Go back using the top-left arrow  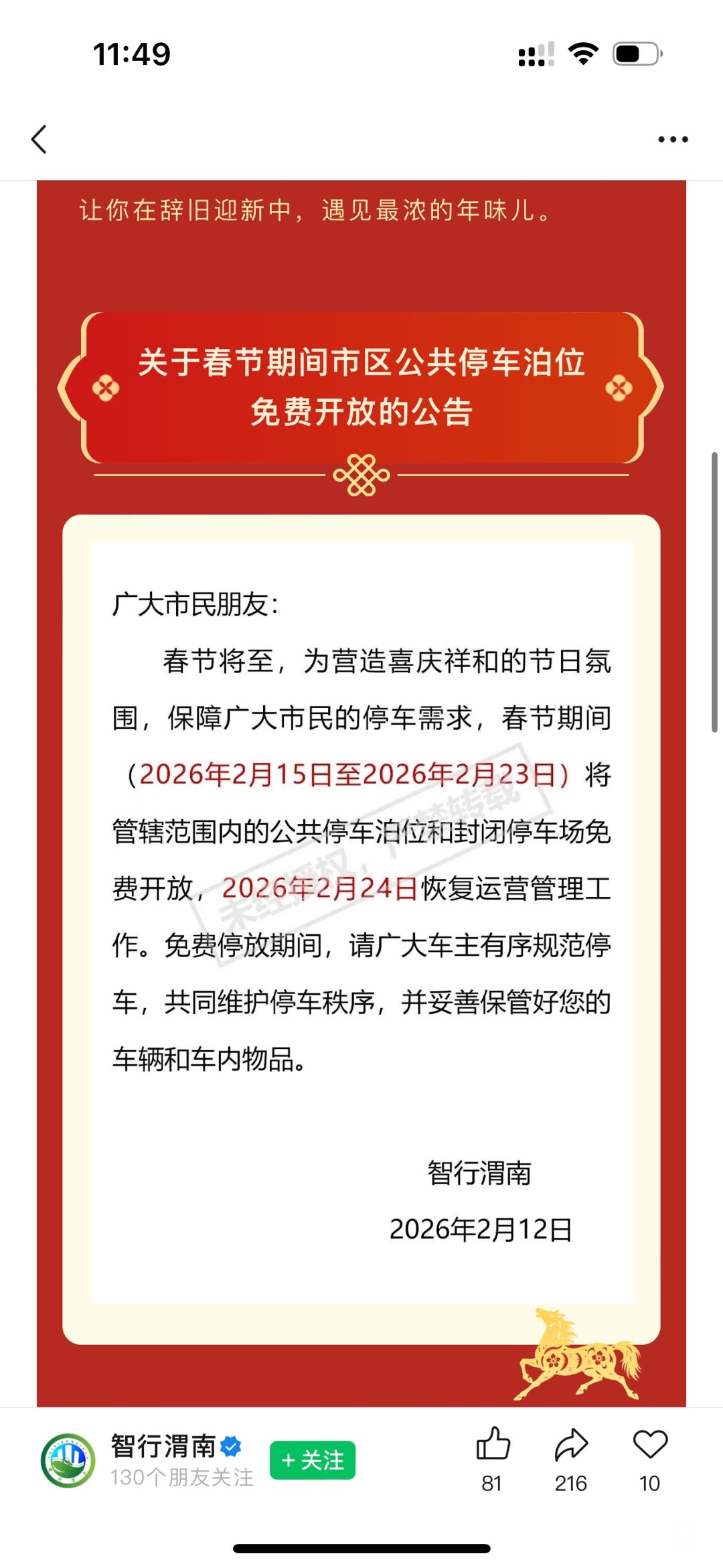[39, 139]
